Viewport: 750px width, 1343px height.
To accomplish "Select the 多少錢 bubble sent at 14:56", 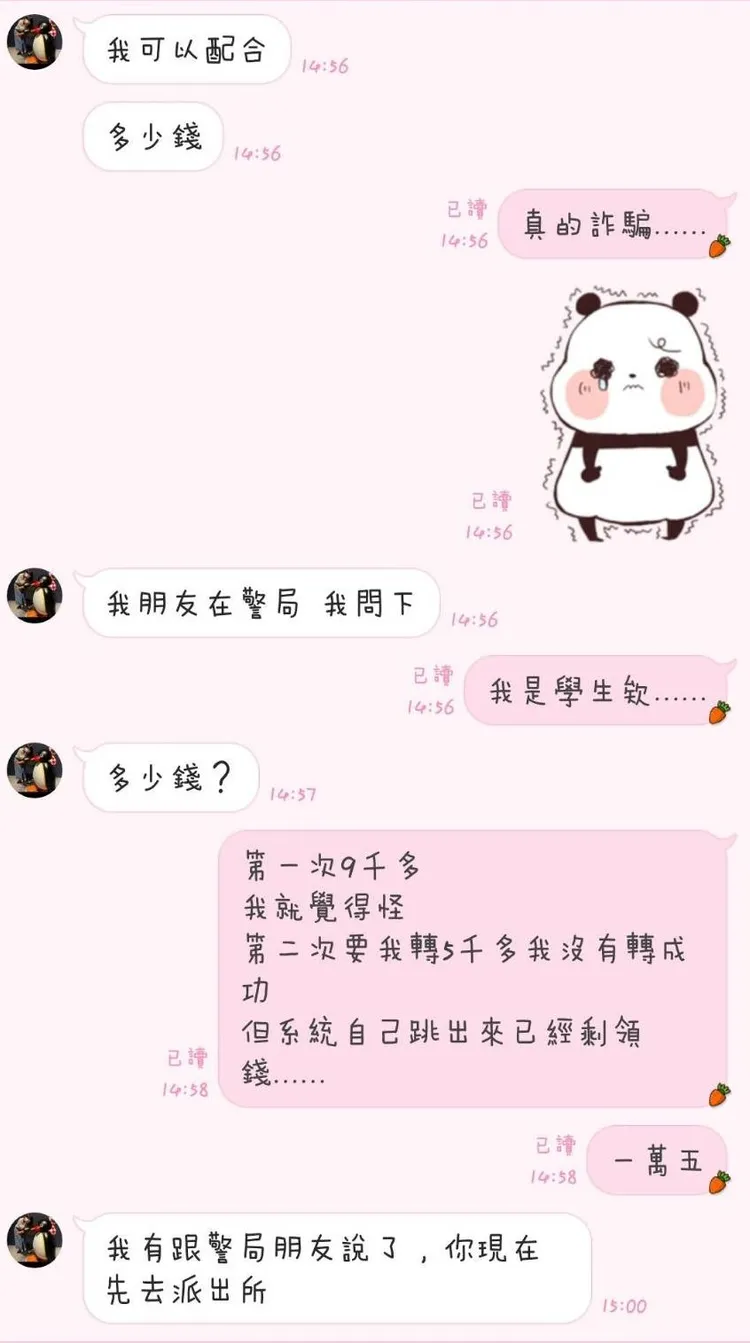I will click(151, 138).
